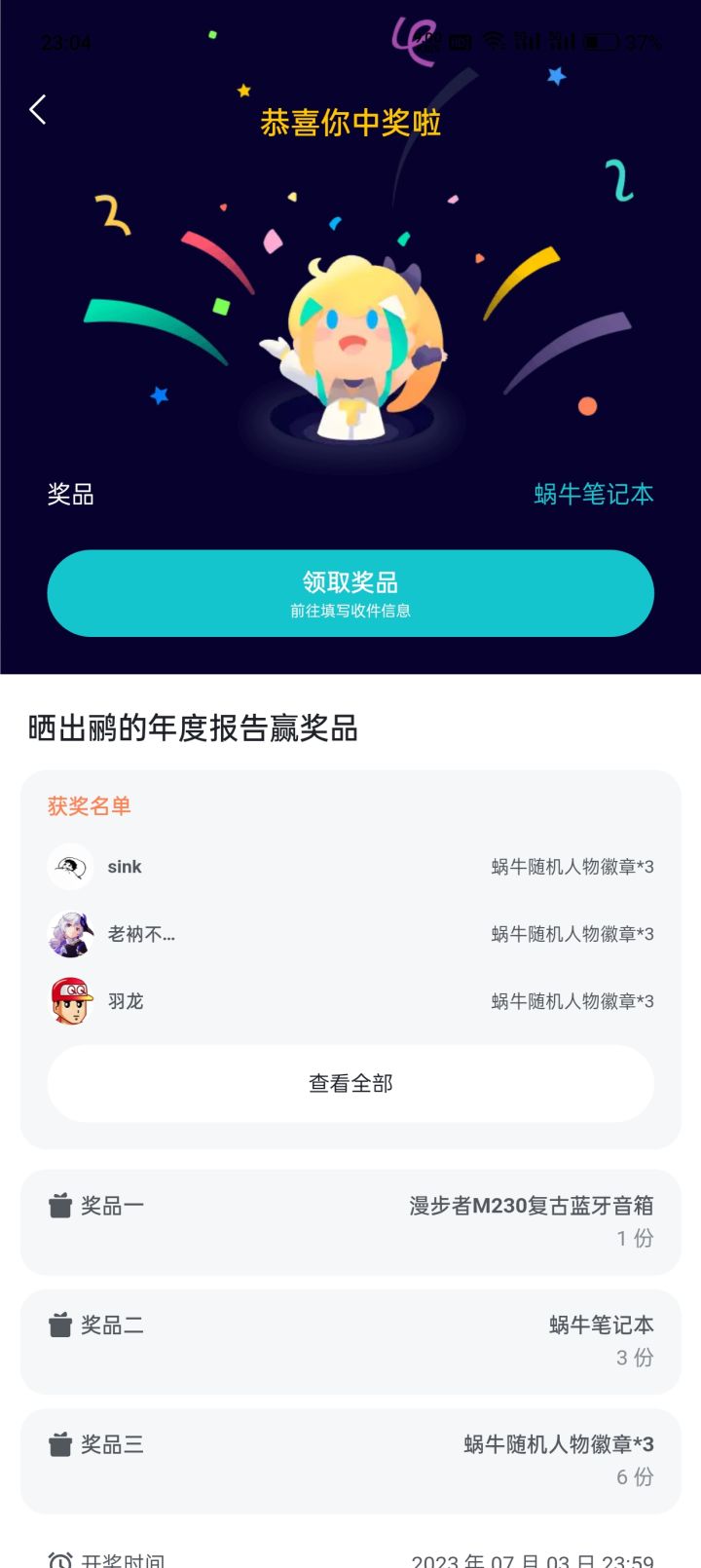Open the 蜗牛笔记本 prize link
The height and width of the screenshot is (1568, 701).
(x=594, y=495)
